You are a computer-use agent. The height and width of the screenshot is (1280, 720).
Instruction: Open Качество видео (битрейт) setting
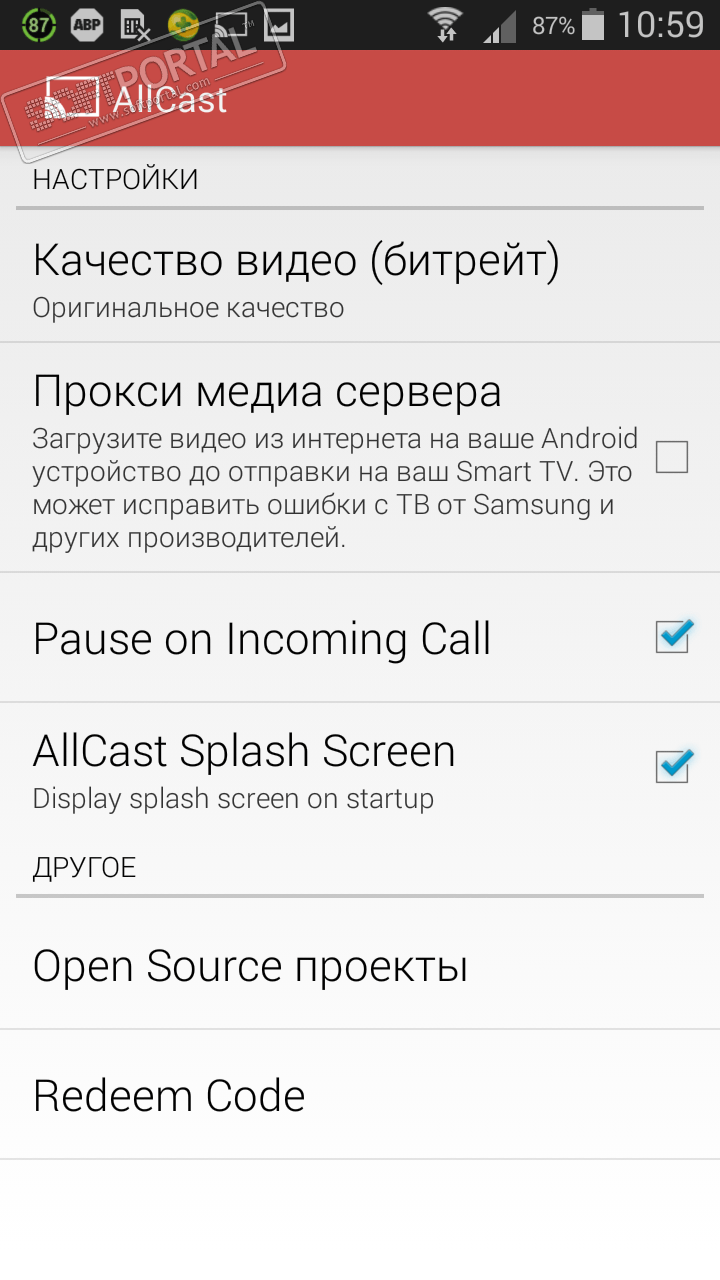[x=296, y=278]
